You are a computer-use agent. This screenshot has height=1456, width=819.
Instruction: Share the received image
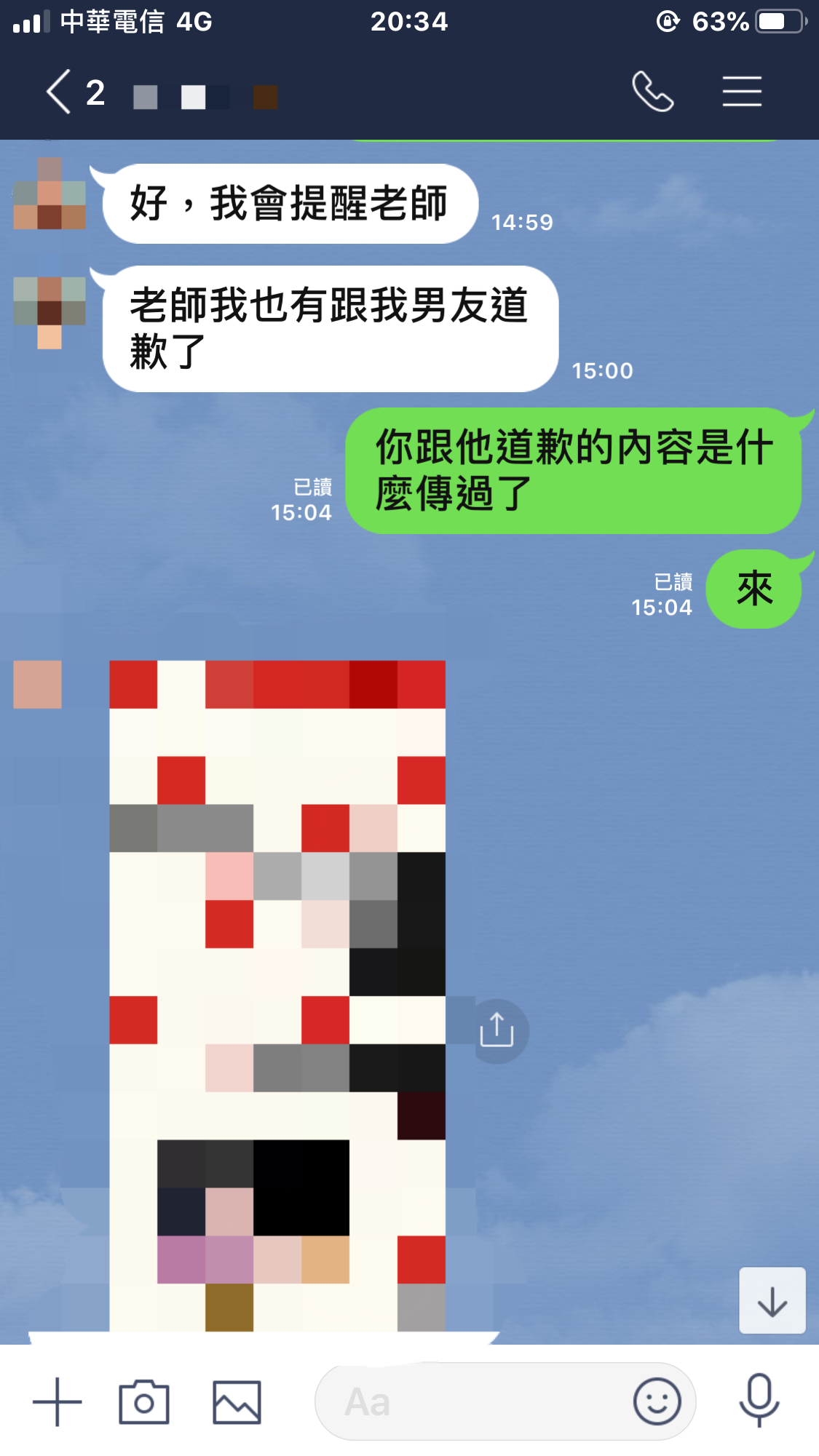pyautogui.click(x=497, y=1030)
